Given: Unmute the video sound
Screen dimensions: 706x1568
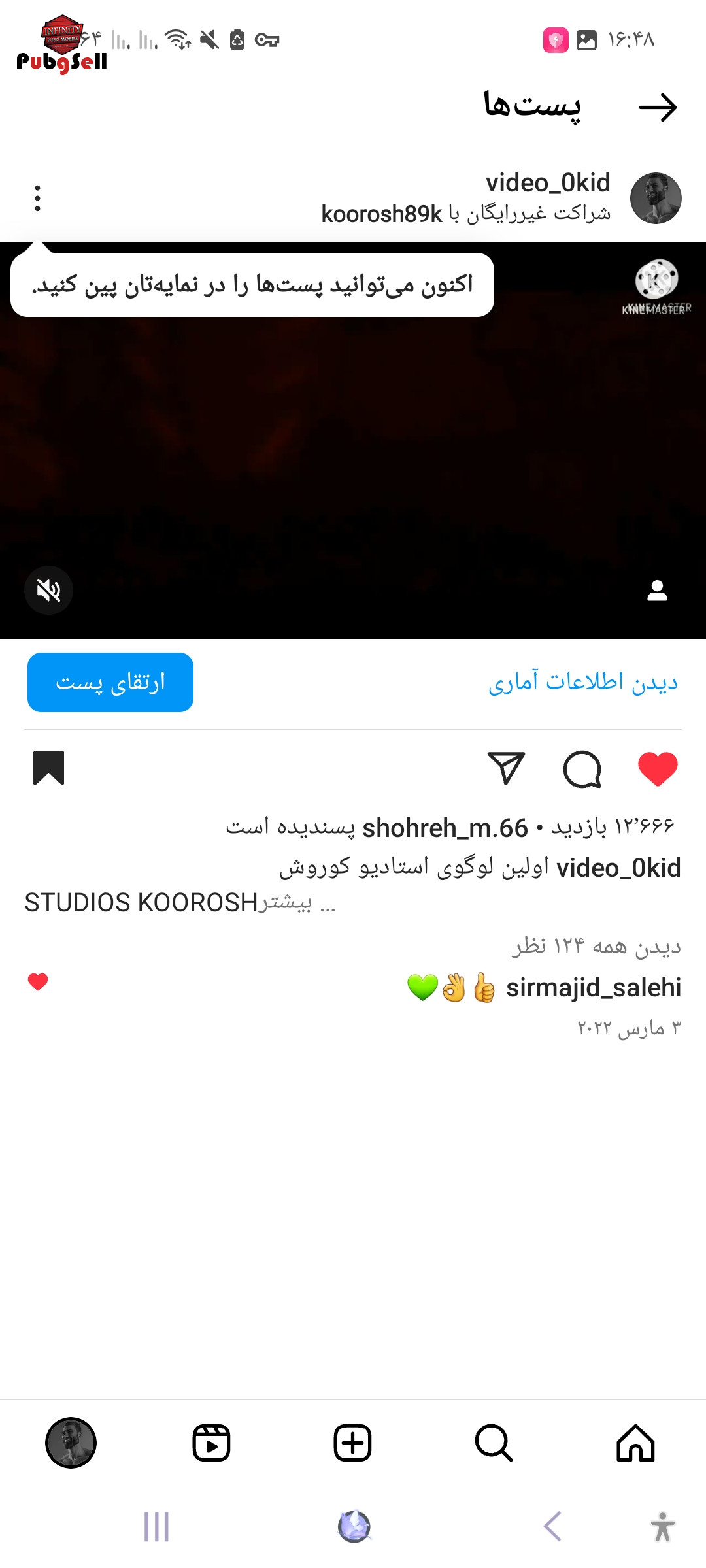Looking at the screenshot, I should (x=48, y=591).
